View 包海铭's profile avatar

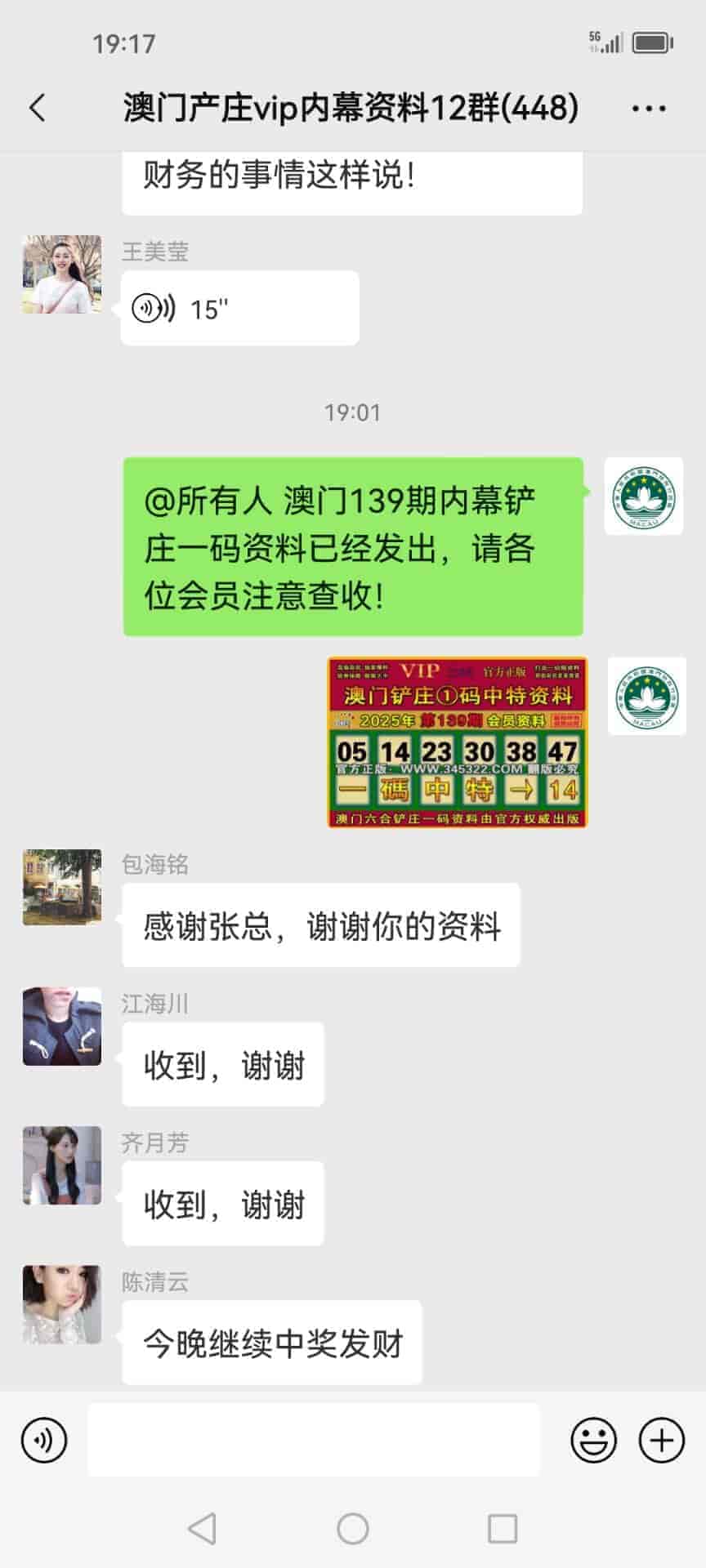point(62,888)
